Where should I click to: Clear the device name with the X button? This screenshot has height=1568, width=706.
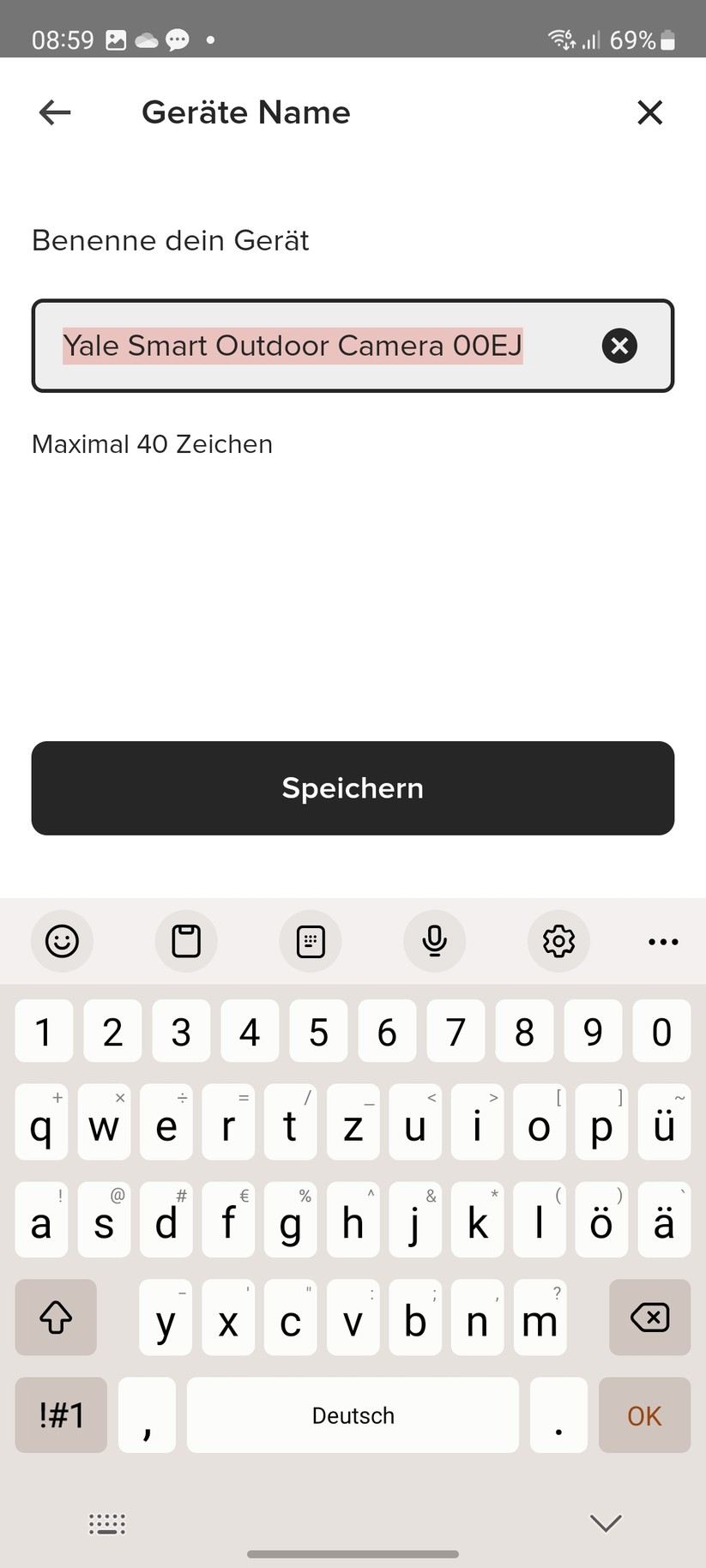[x=619, y=346]
